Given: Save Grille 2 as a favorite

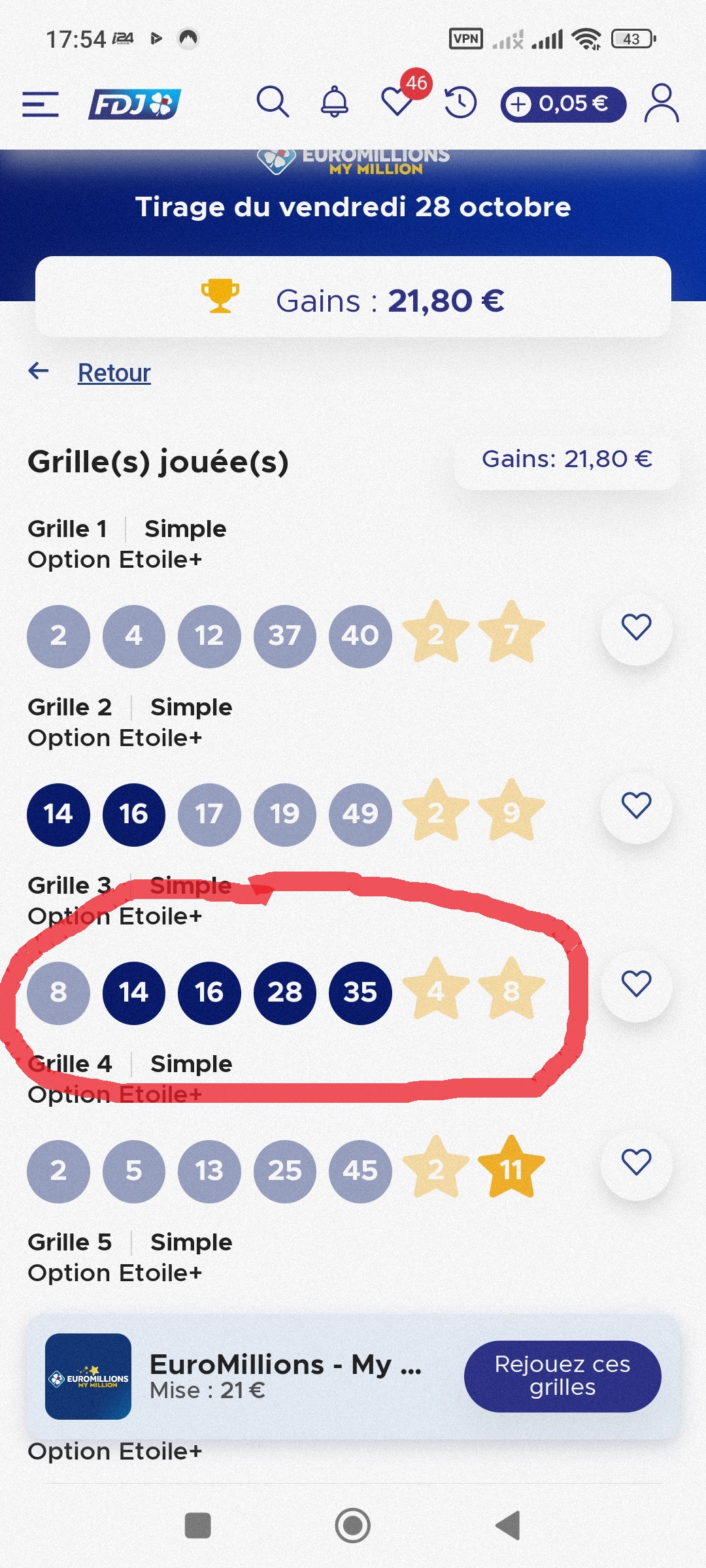Looking at the screenshot, I should (636, 806).
